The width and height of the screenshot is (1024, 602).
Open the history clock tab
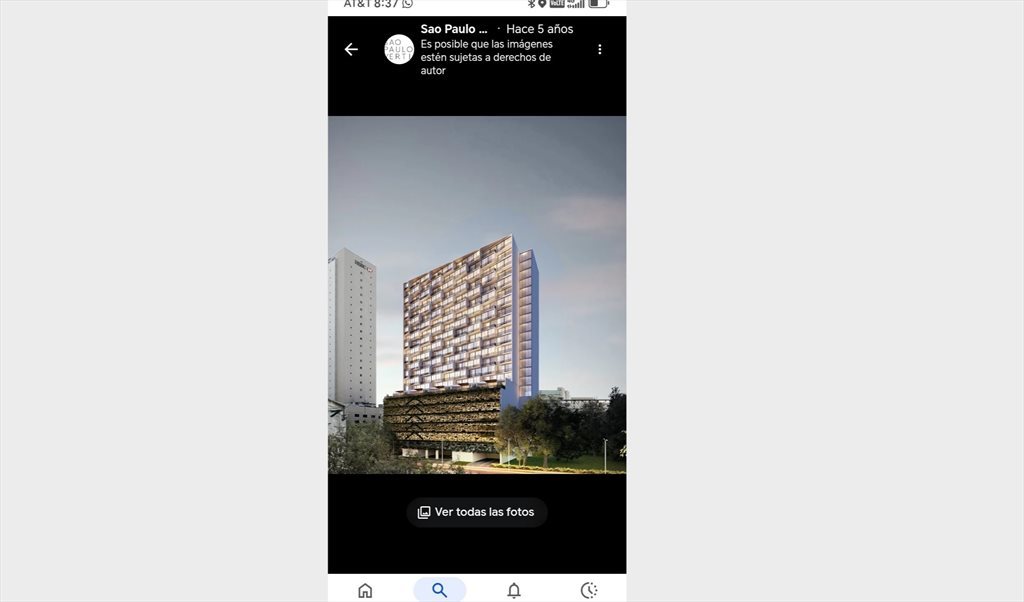tap(589, 590)
